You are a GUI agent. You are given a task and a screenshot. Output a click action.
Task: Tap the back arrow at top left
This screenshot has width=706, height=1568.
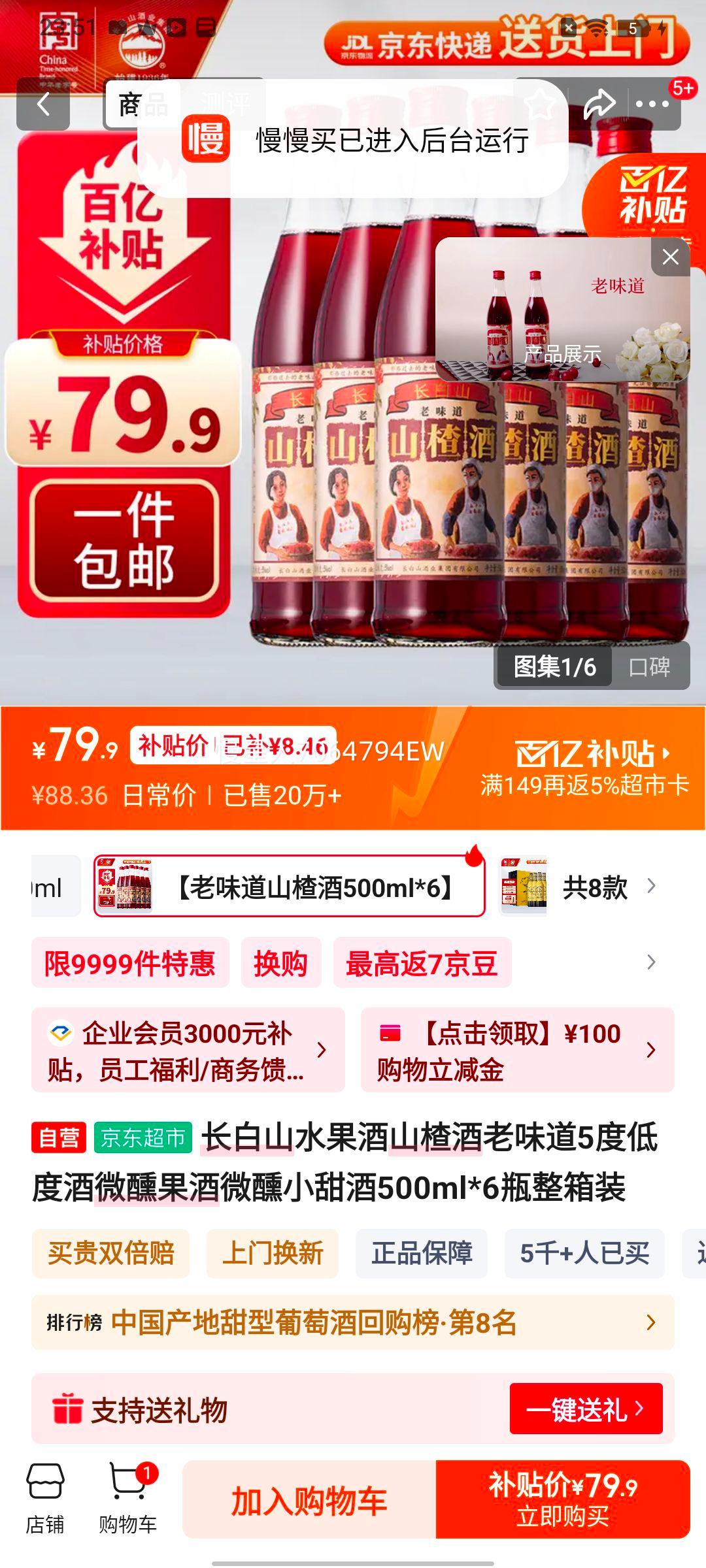coord(43,103)
